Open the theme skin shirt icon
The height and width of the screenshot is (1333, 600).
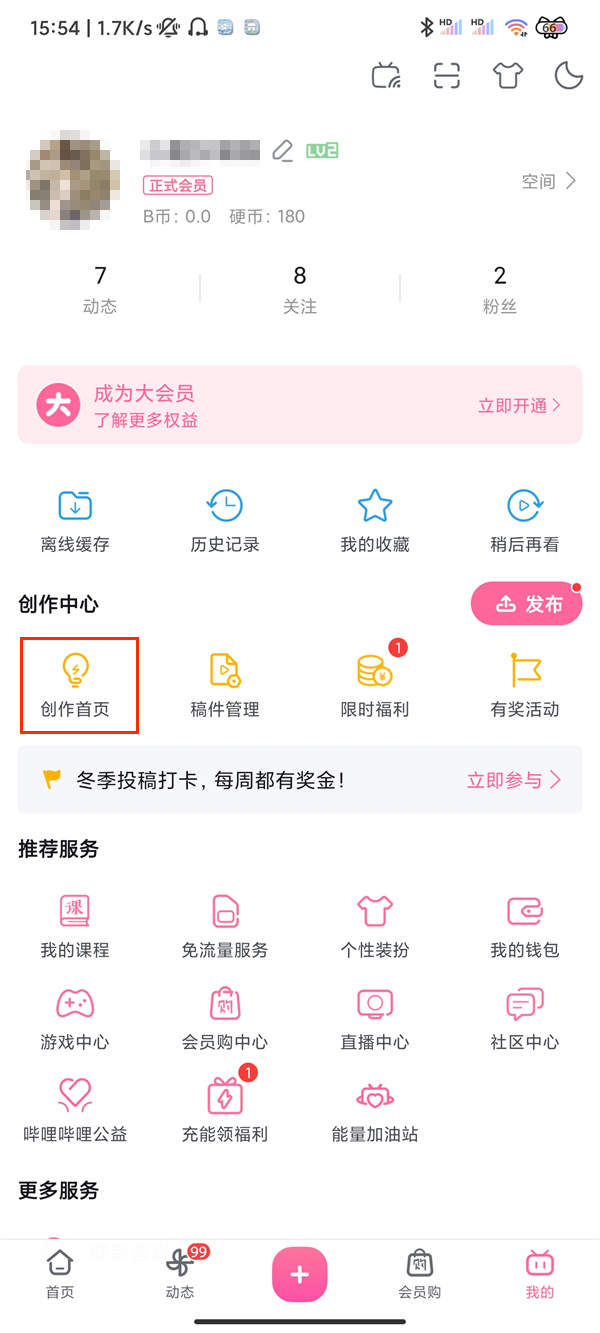[508, 76]
